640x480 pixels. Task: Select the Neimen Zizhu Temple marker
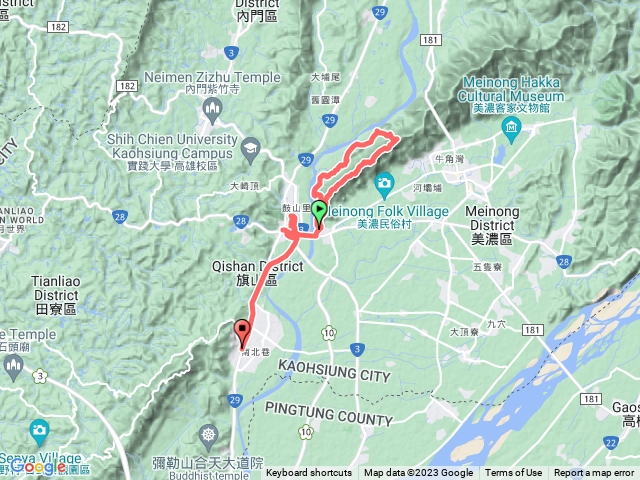210,106
